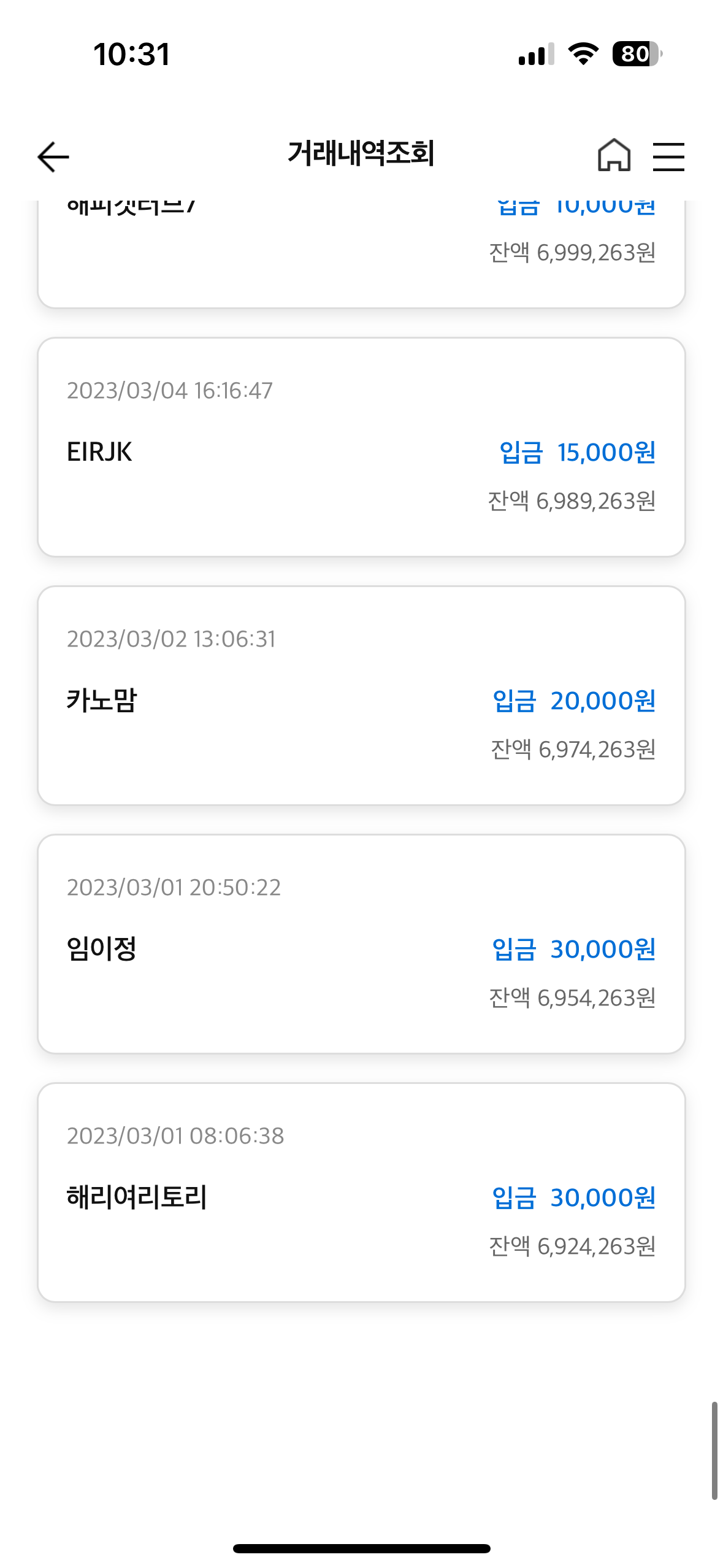Open the EIRJK 15,000원 transaction

[361, 447]
